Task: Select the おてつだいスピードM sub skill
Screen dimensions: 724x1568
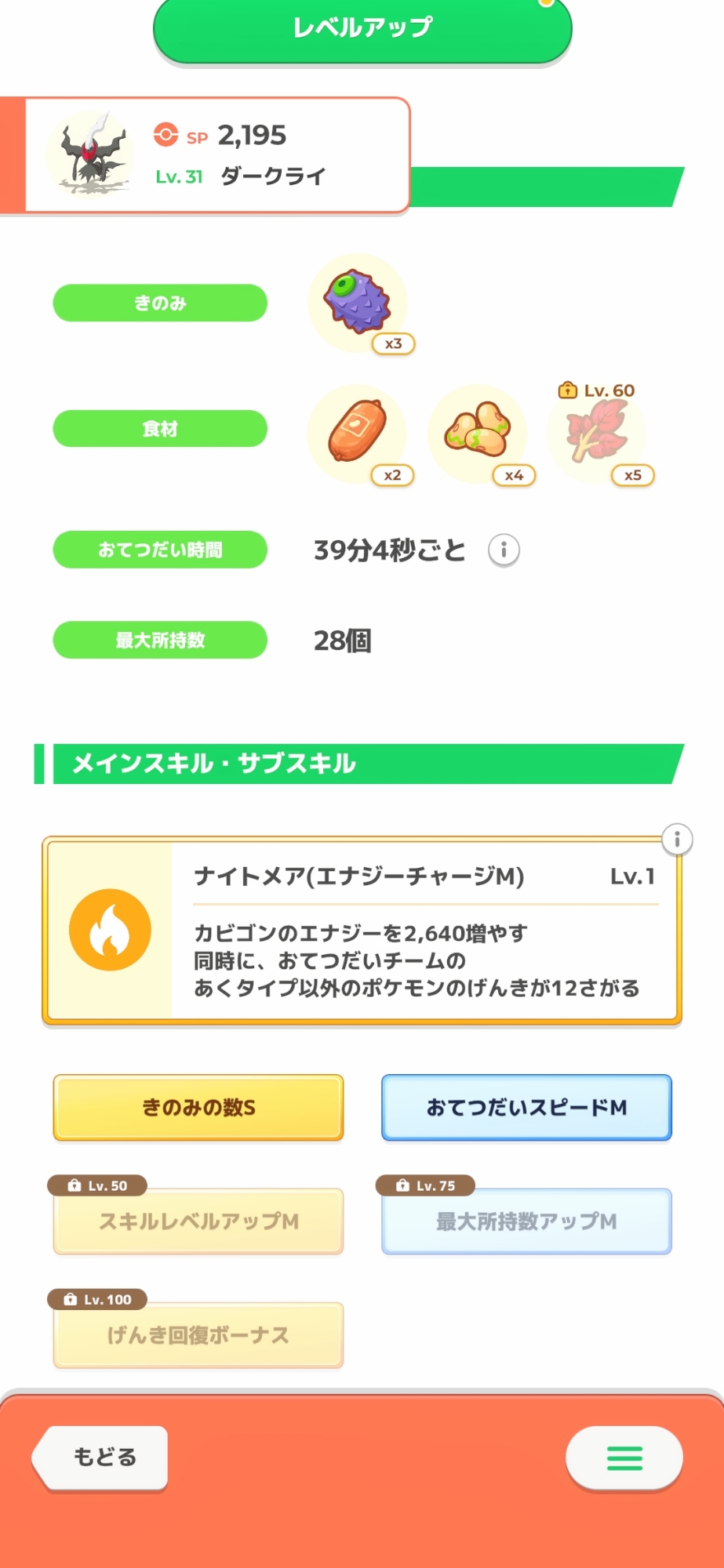Action: coord(526,1107)
